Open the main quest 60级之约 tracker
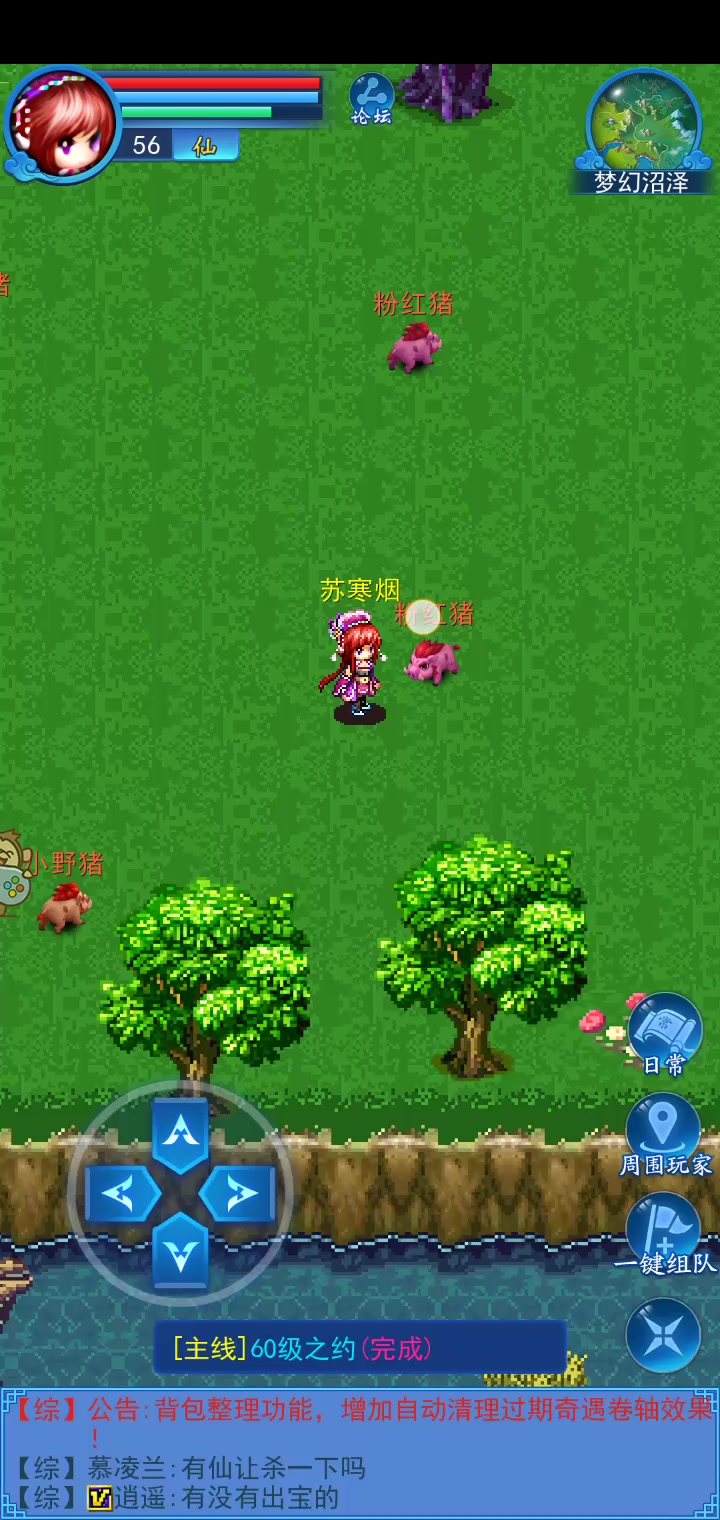Screen dimensions: 720x1520 360,1348
